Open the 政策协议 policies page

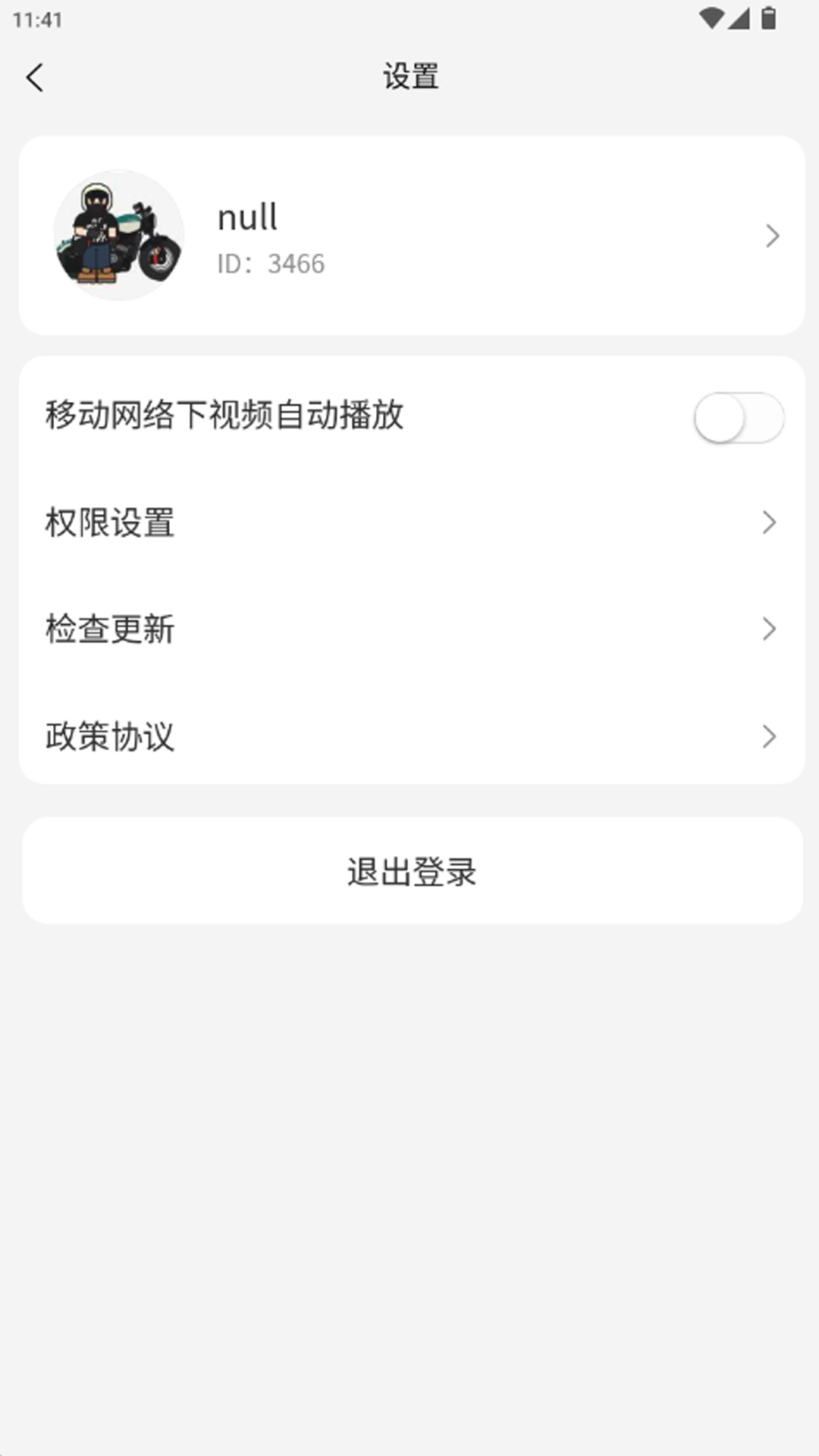coord(110,736)
